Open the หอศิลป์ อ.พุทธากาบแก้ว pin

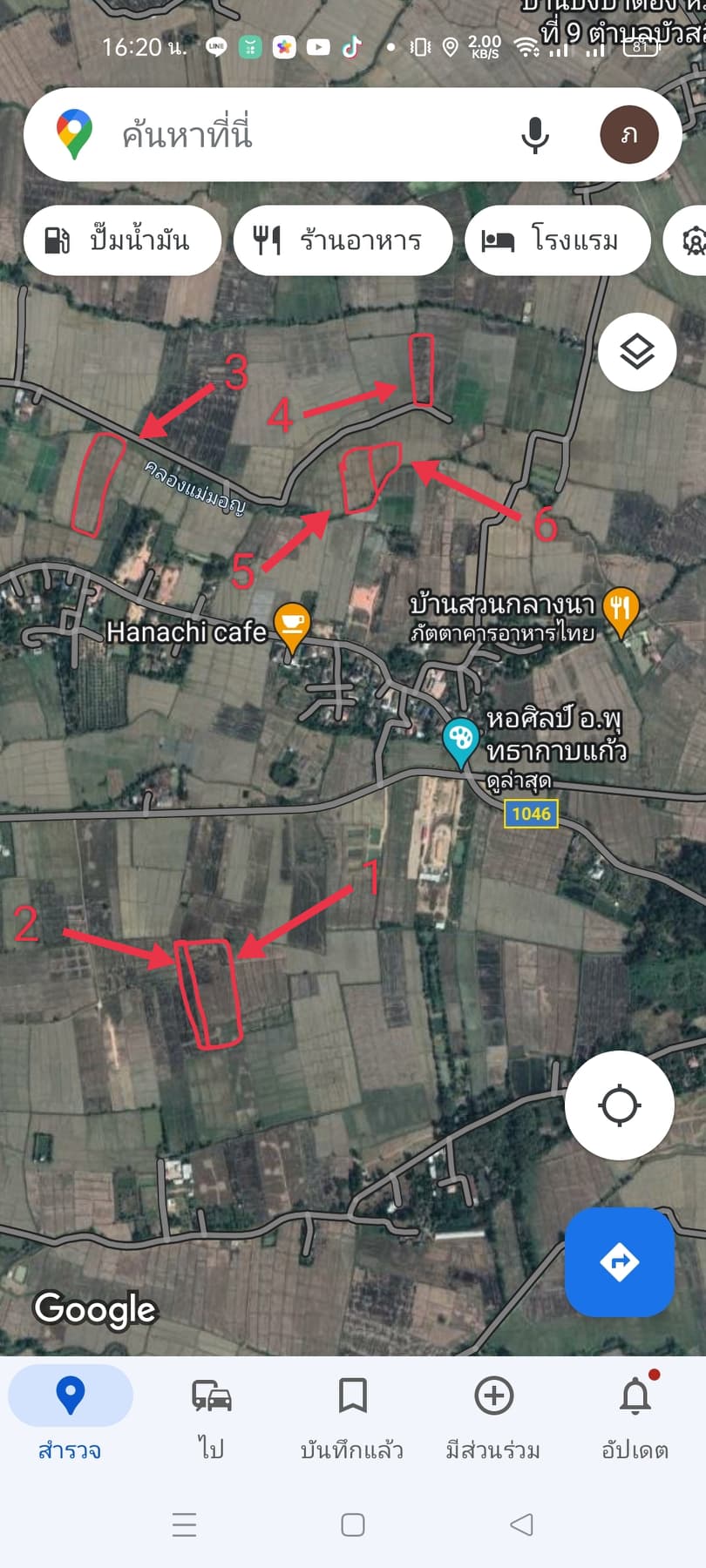pos(460,743)
